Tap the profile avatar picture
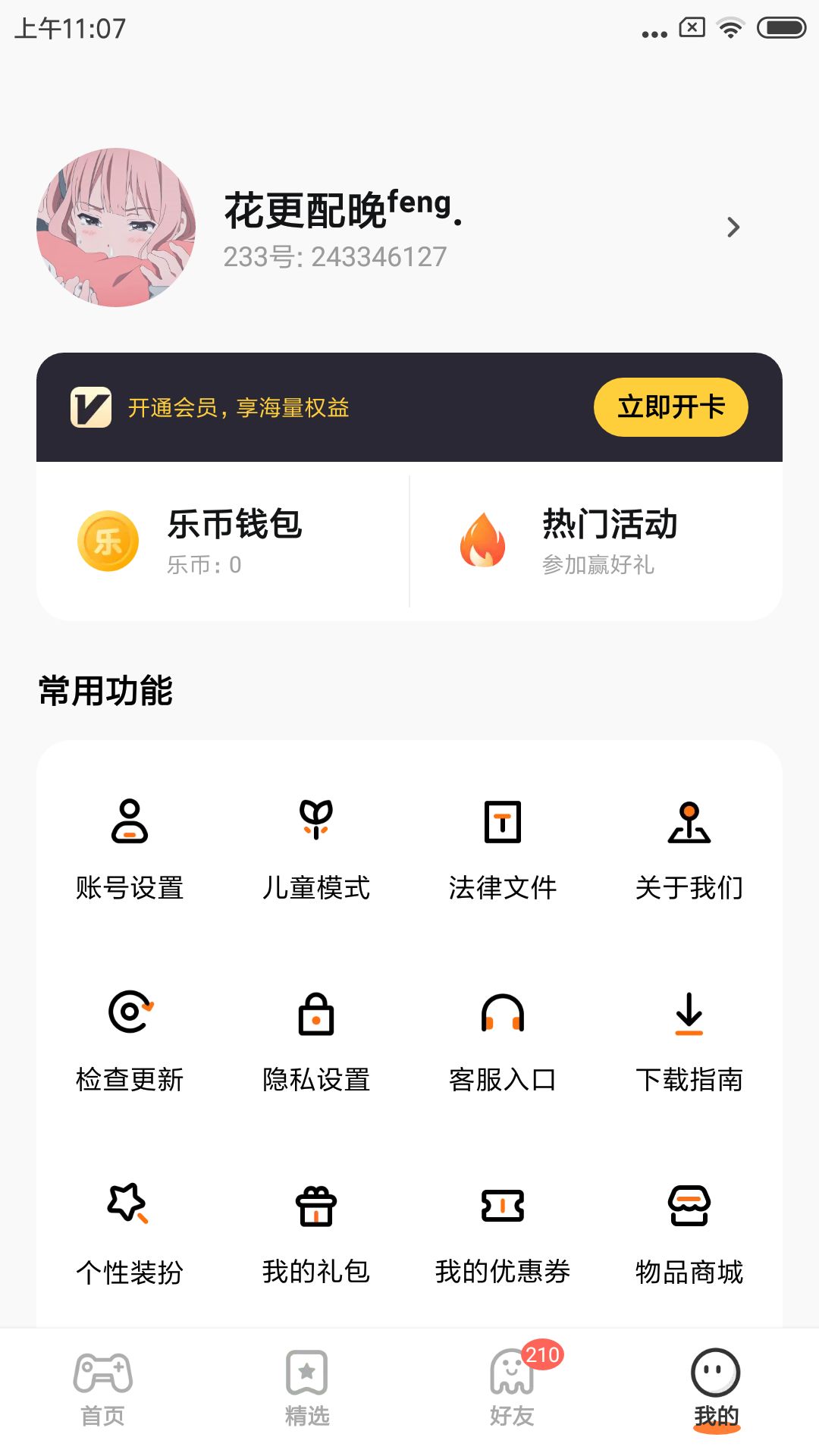Viewport: 819px width, 1456px height. coord(116,227)
